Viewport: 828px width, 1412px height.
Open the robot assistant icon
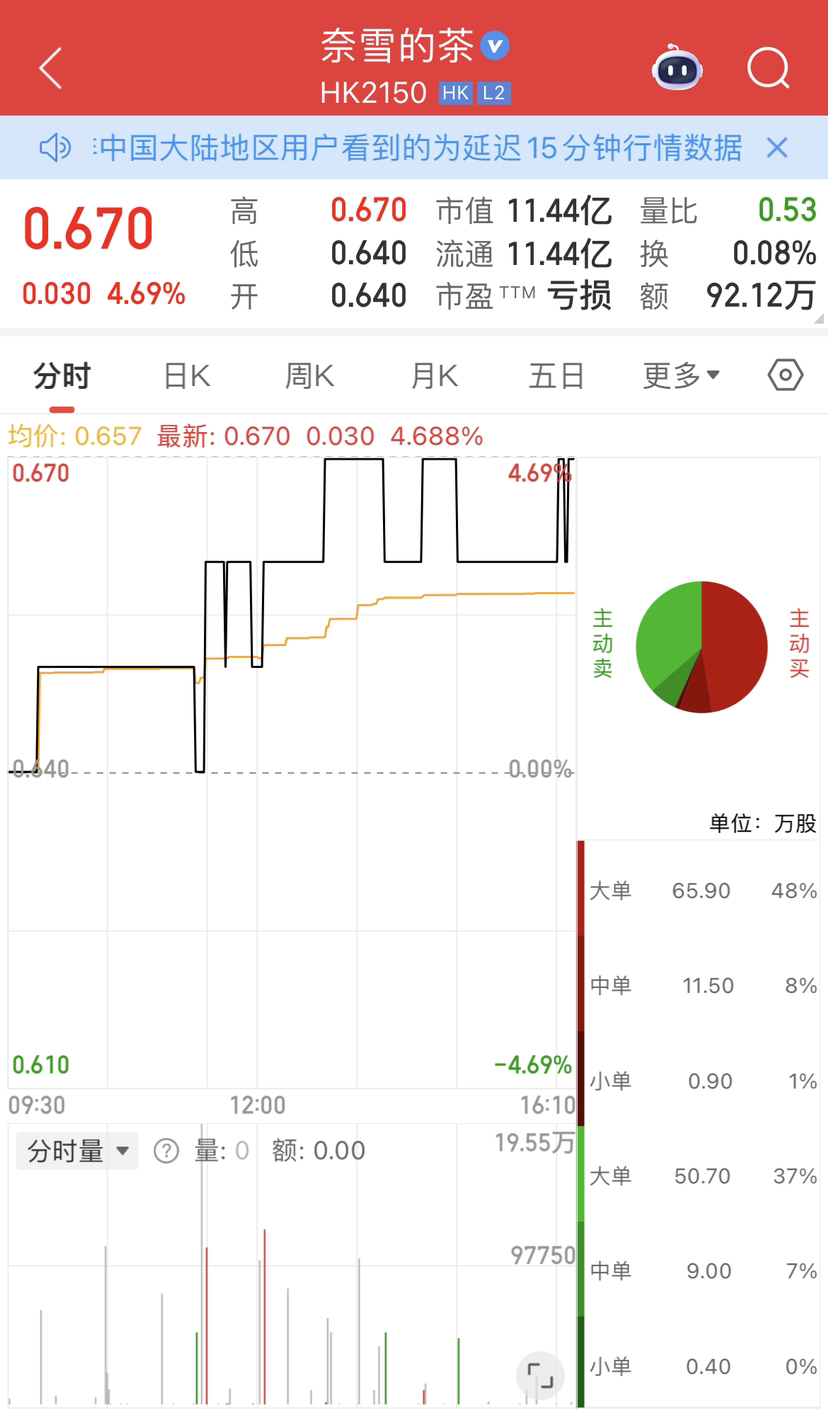[677, 68]
